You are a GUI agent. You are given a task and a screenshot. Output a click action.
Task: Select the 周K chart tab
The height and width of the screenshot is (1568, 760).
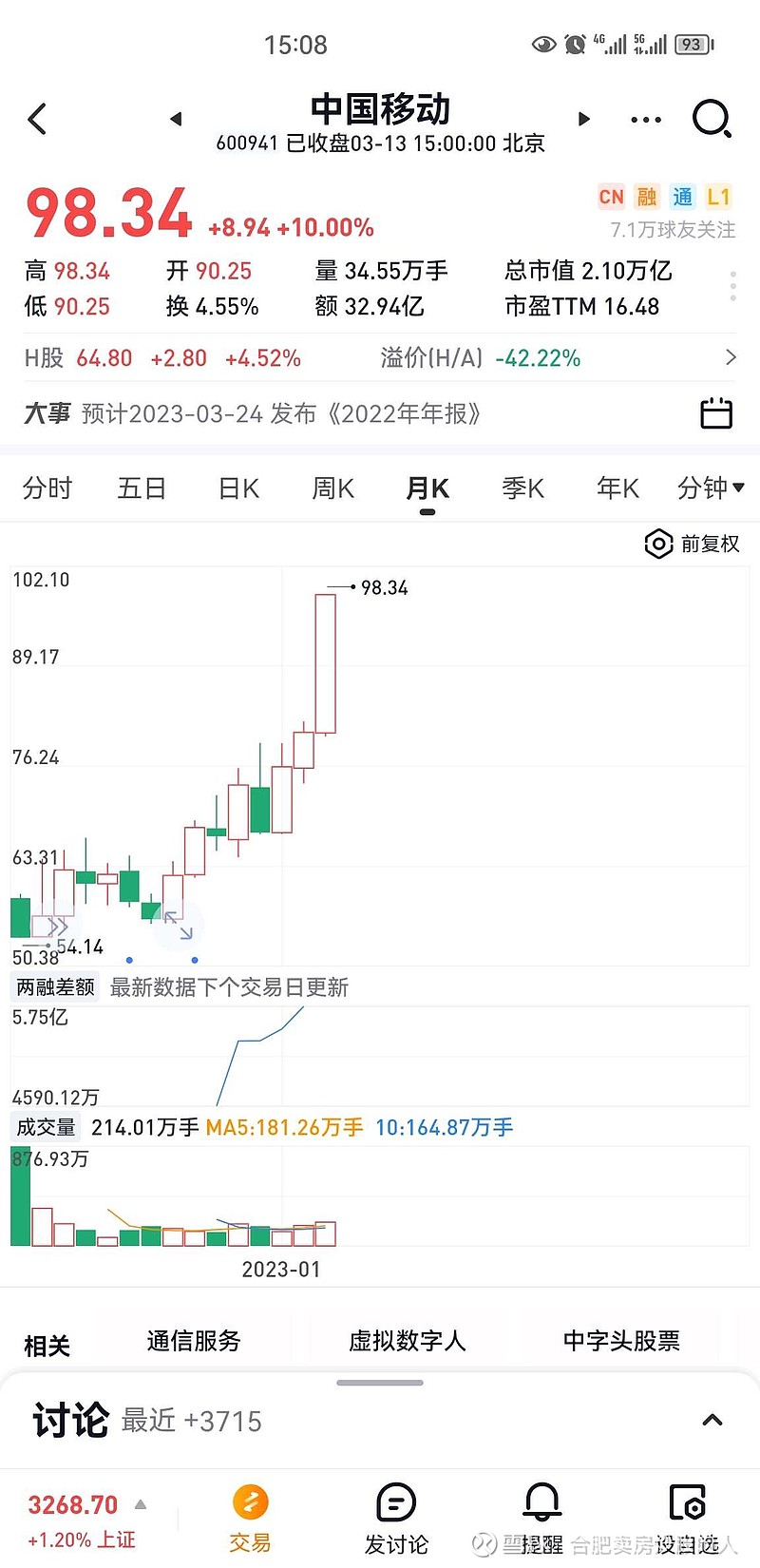(333, 488)
